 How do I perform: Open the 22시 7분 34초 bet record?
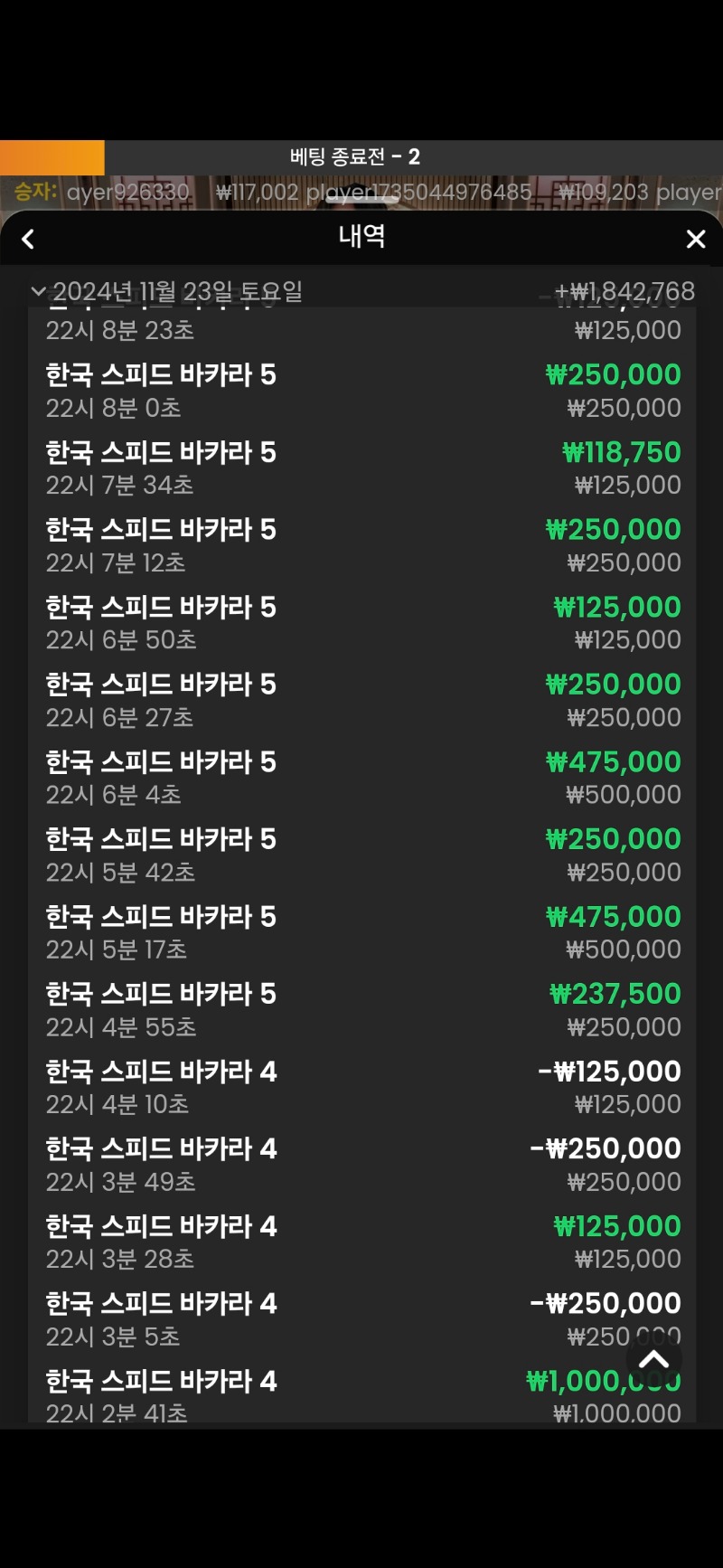tap(361, 468)
